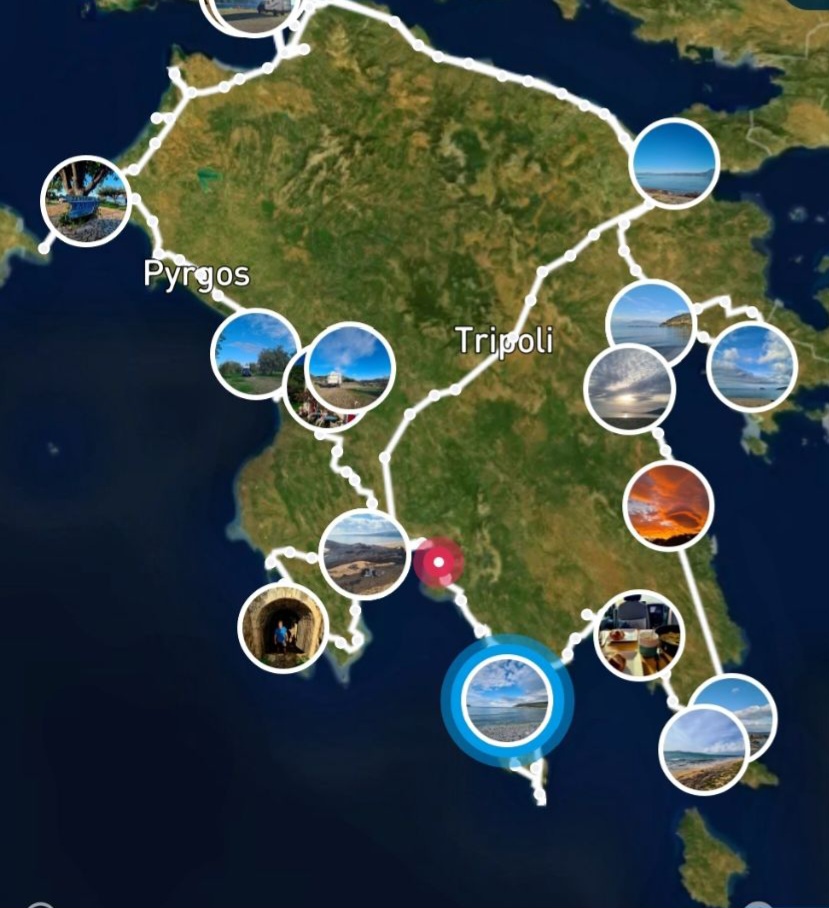The width and height of the screenshot is (829, 908).
Task: Open the sandy beach waves photo
Action: [704, 749]
